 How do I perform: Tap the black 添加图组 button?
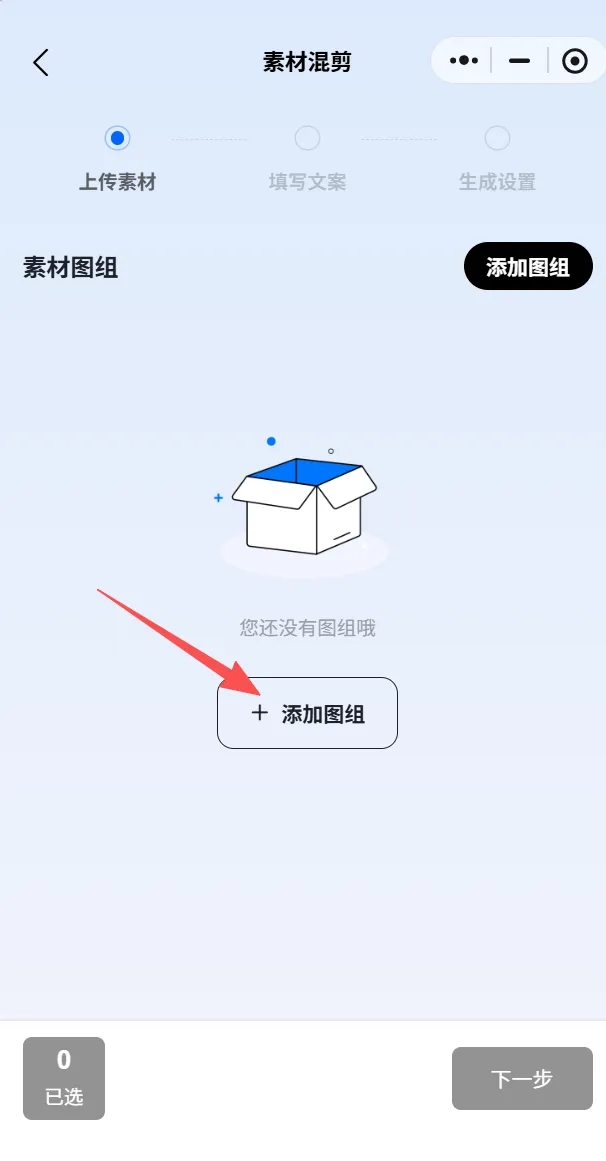pos(528,268)
